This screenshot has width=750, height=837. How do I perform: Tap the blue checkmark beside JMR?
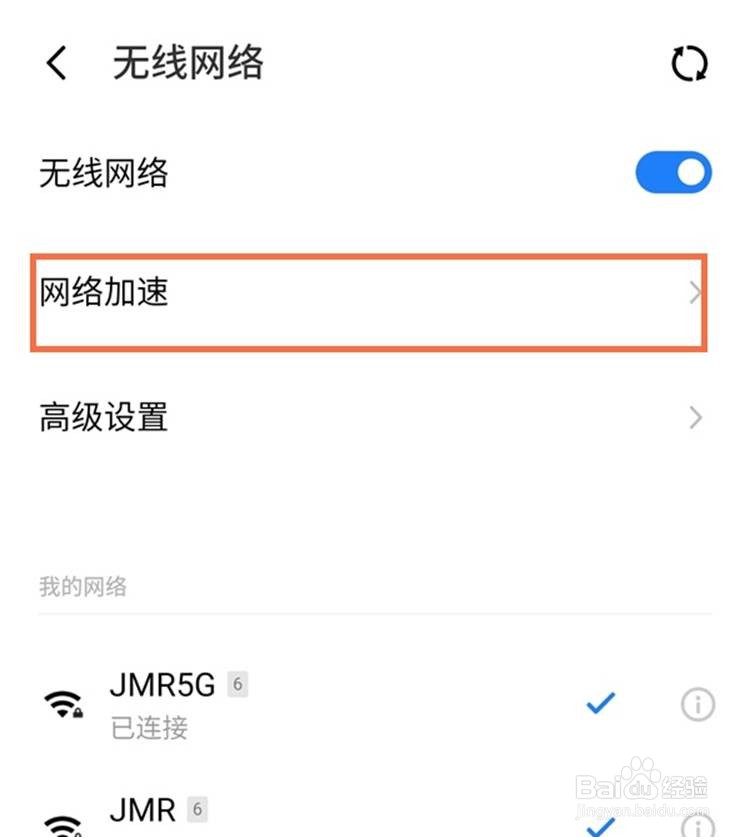tap(599, 828)
